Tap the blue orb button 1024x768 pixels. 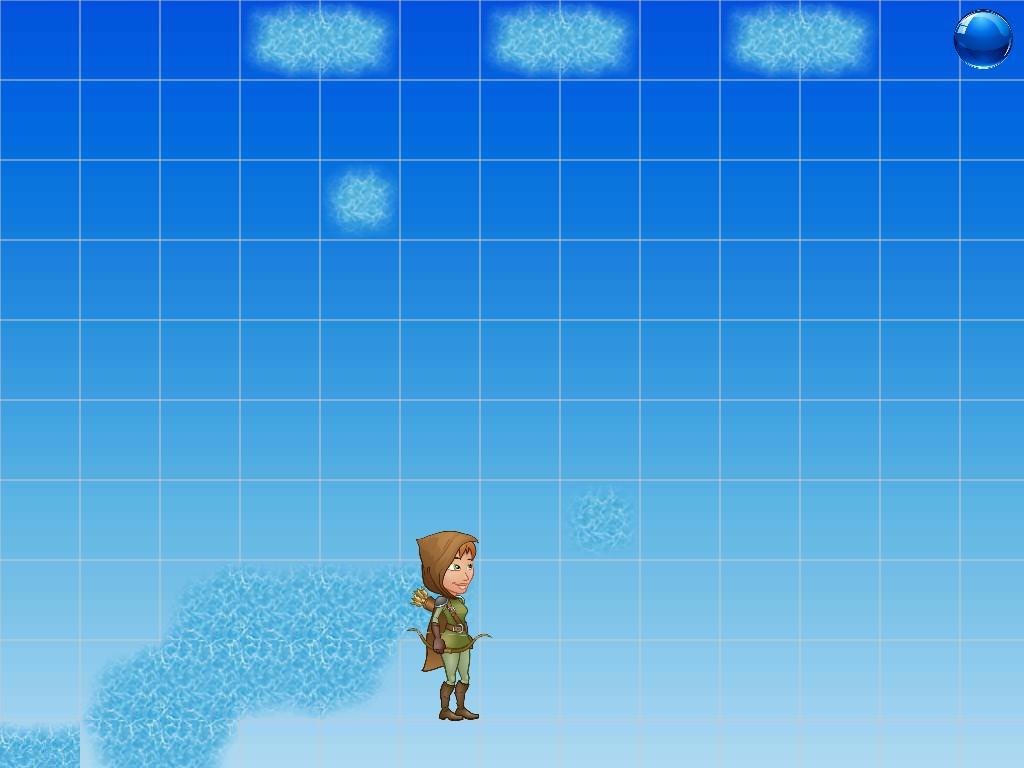click(982, 40)
